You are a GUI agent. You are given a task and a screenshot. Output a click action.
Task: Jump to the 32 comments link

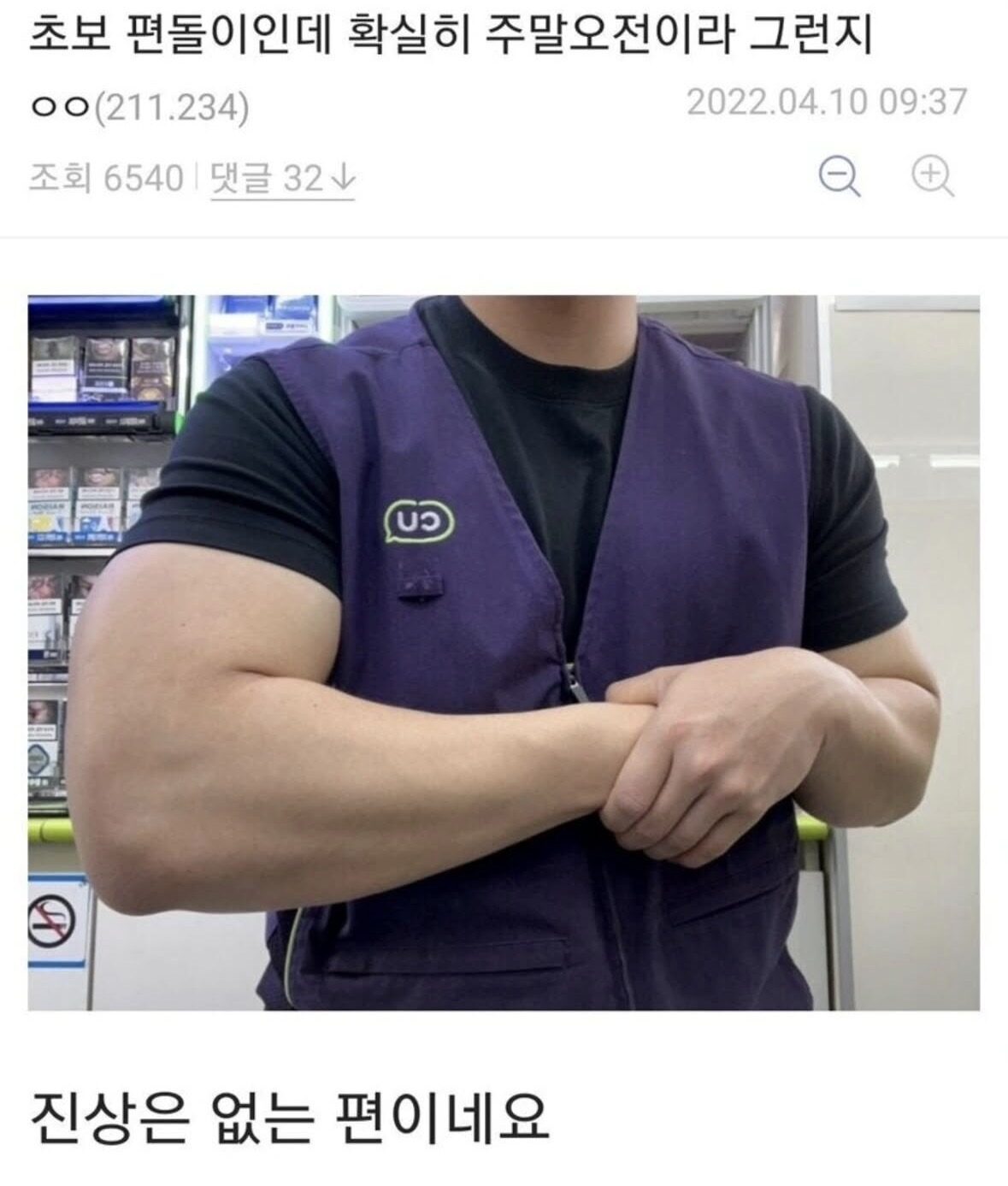pos(282,179)
